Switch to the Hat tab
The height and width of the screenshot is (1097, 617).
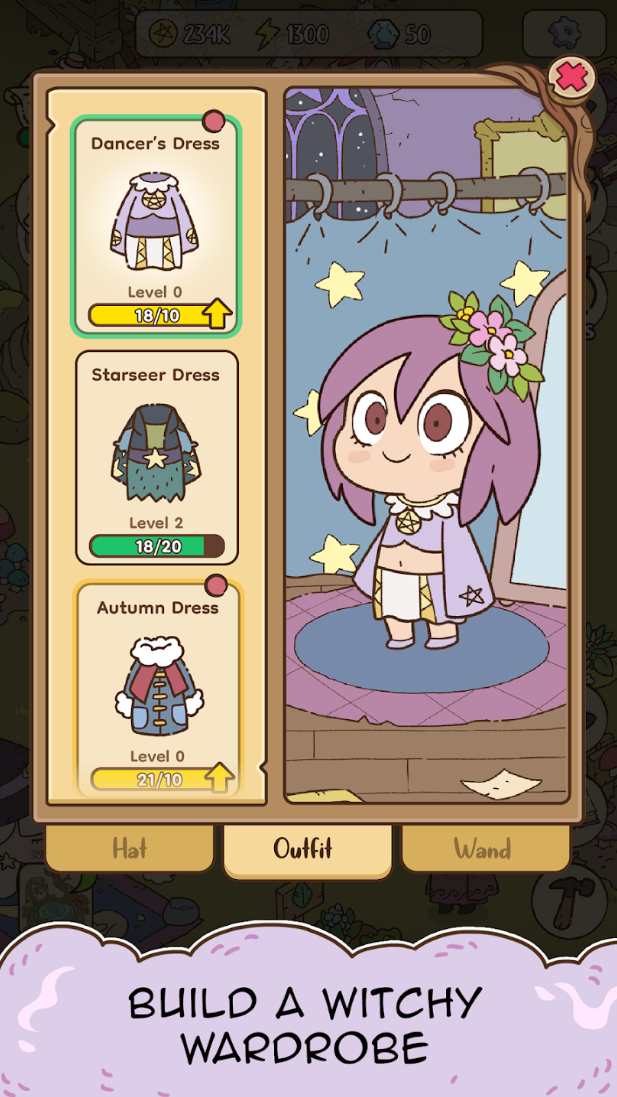click(x=129, y=849)
